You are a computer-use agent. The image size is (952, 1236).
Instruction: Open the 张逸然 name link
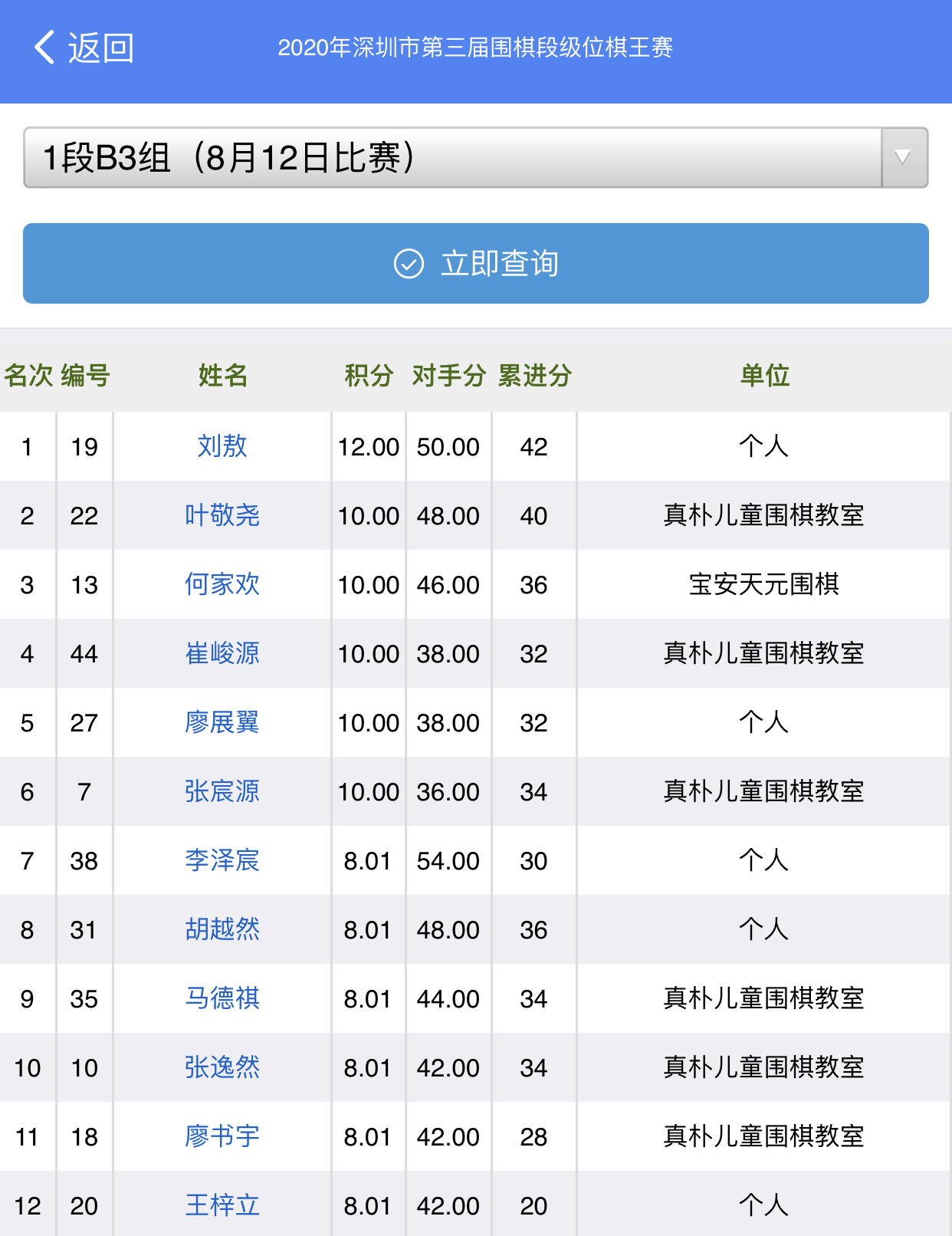pos(222,1067)
